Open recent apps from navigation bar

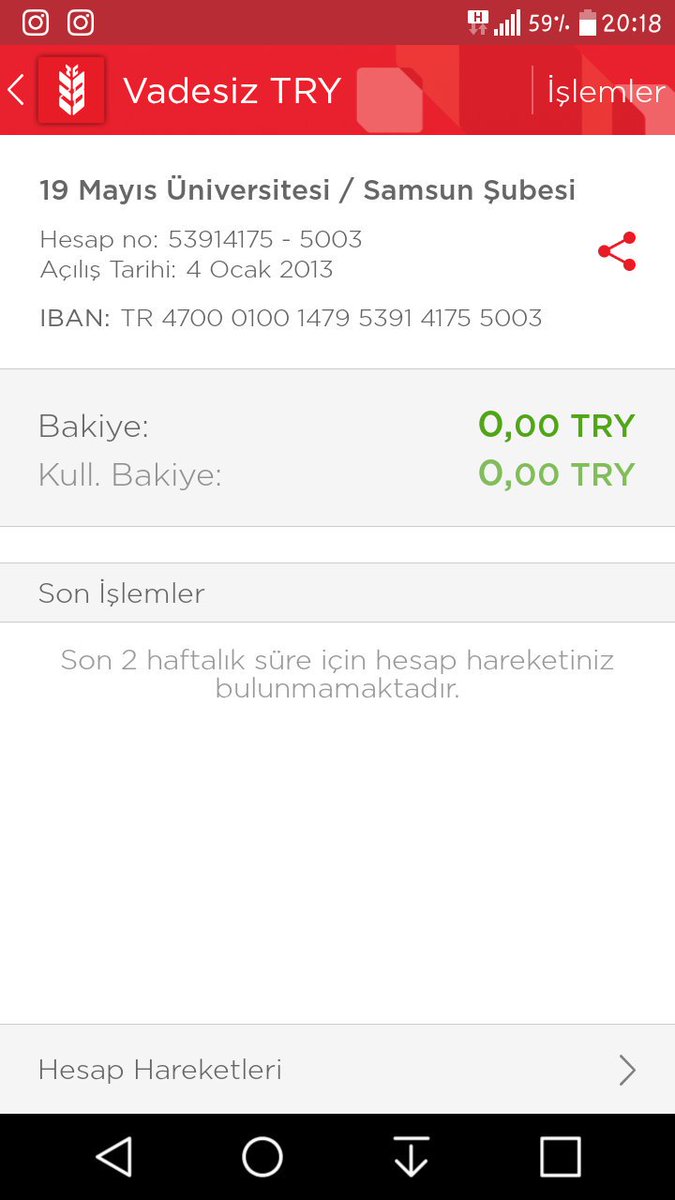(x=560, y=1157)
